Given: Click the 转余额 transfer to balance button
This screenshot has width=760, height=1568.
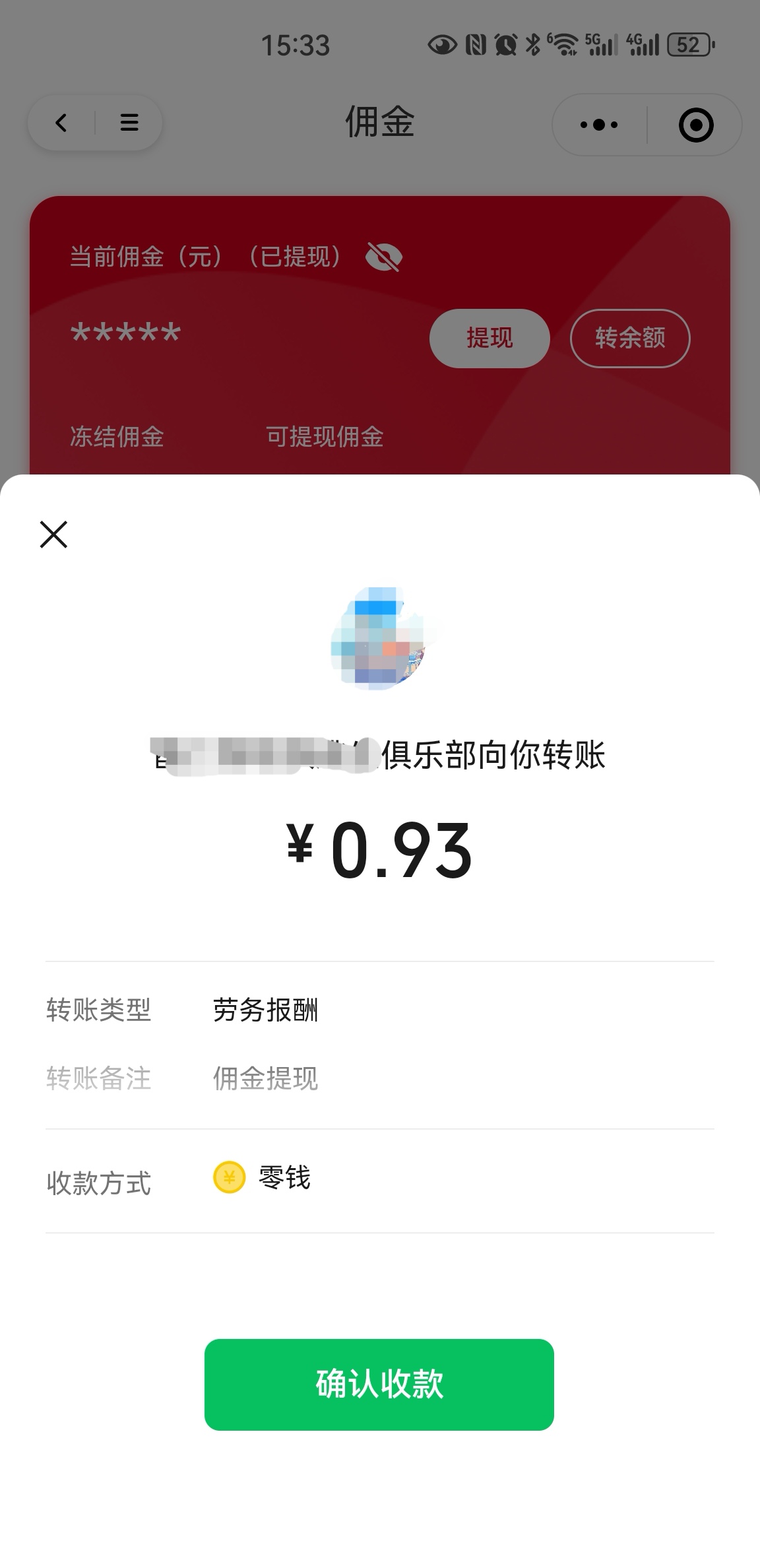Looking at the screenshot, I should pos(629,338).
